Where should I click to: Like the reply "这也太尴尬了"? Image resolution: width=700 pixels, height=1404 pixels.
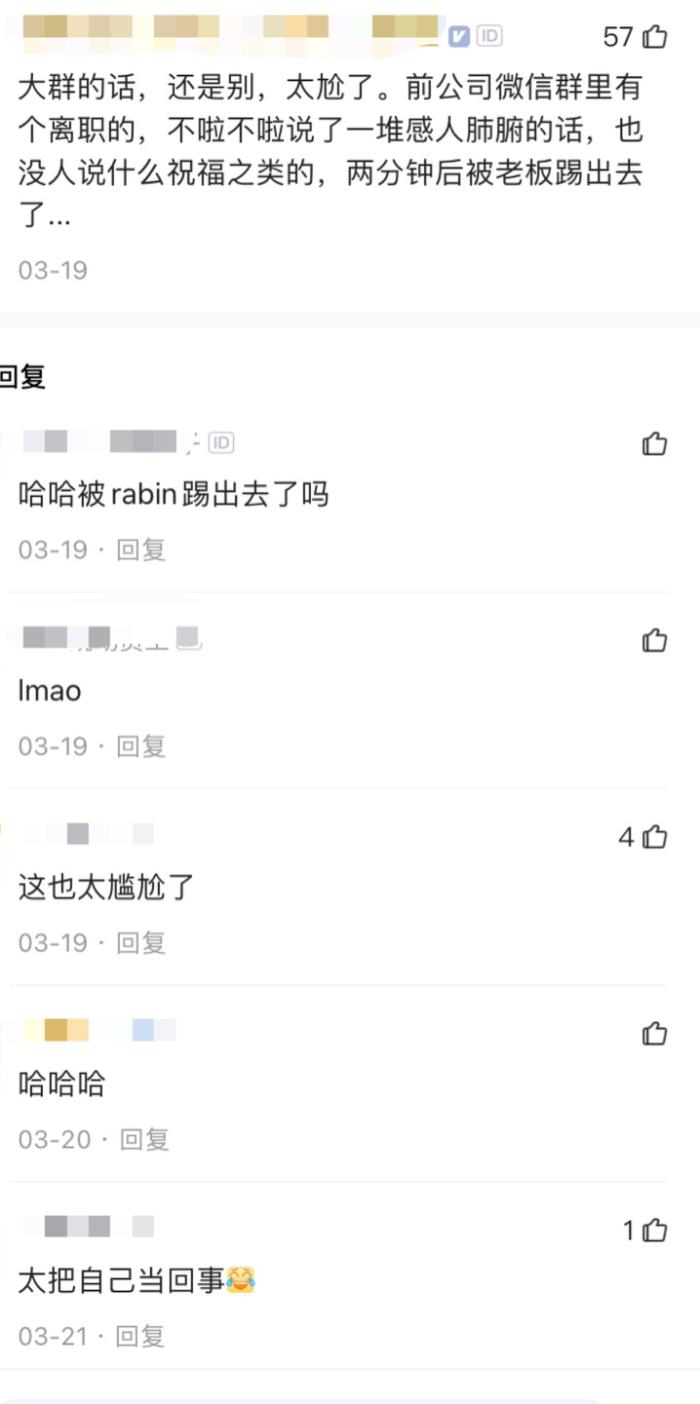pyautogui.click(x=654, y=837)
